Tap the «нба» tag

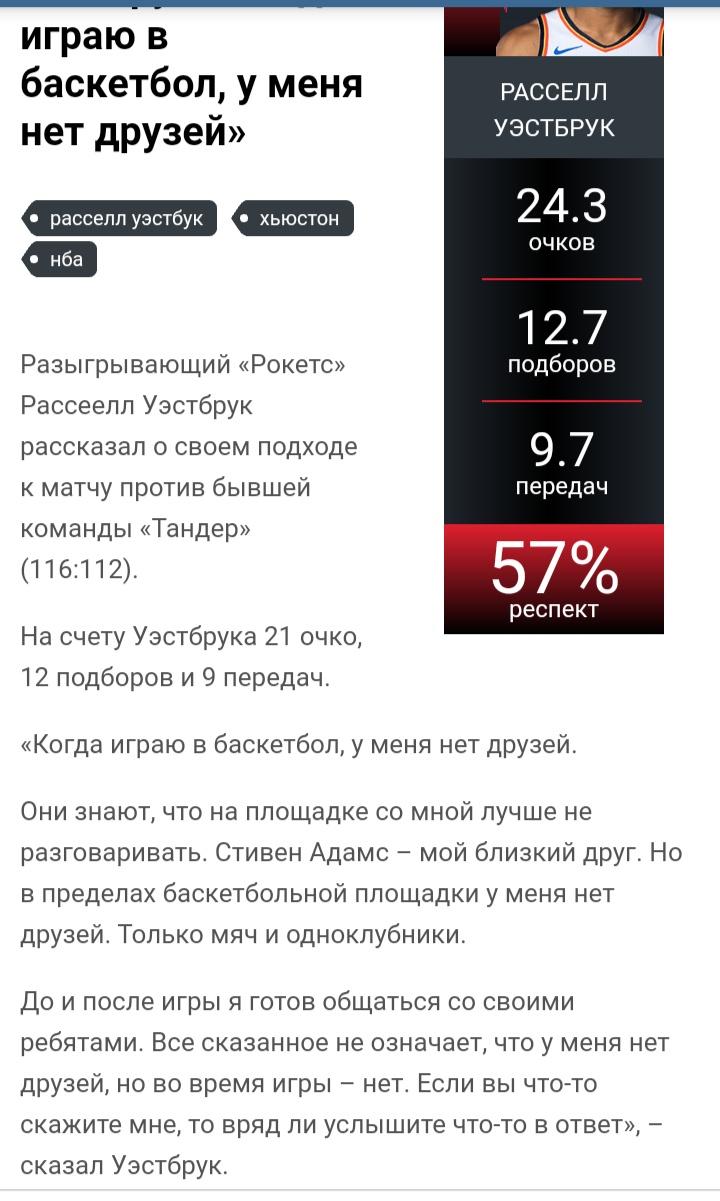(x=60, y=260)
